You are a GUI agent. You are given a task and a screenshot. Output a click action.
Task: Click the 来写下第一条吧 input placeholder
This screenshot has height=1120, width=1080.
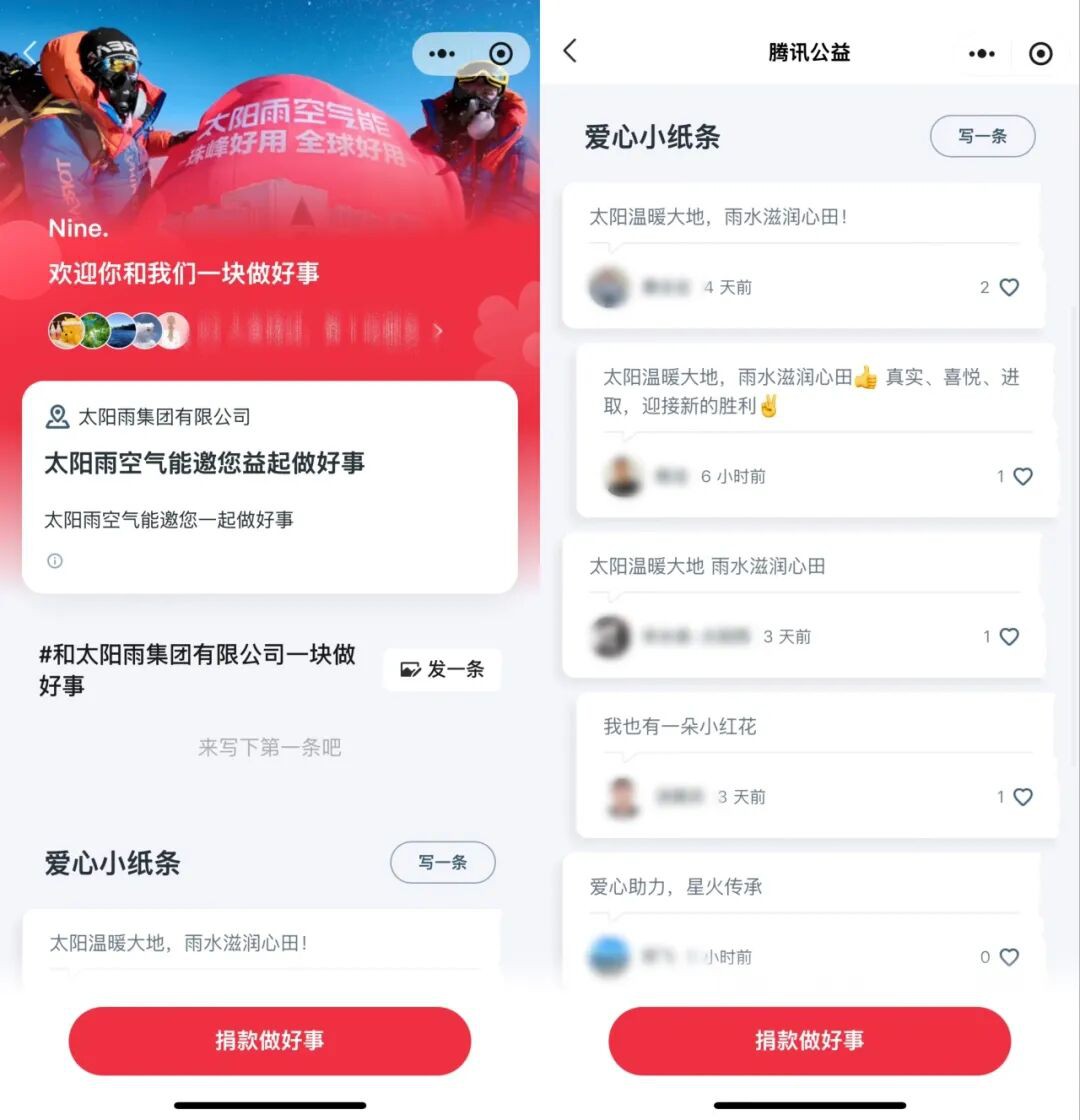pos(269,746)
